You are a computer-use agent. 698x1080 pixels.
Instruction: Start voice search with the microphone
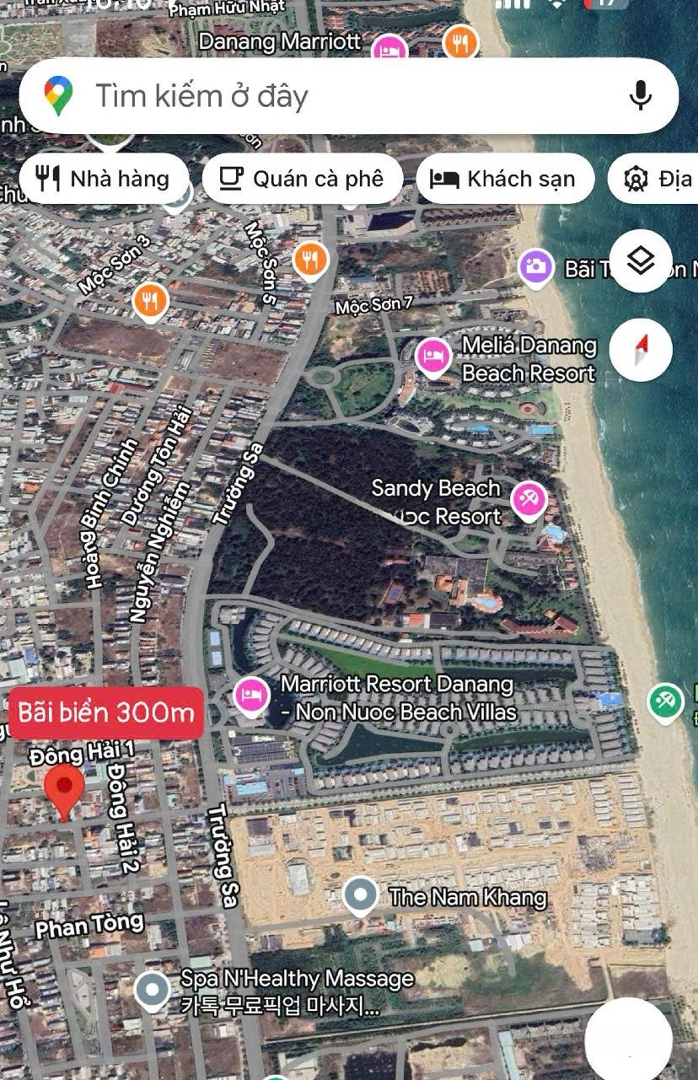640,96
